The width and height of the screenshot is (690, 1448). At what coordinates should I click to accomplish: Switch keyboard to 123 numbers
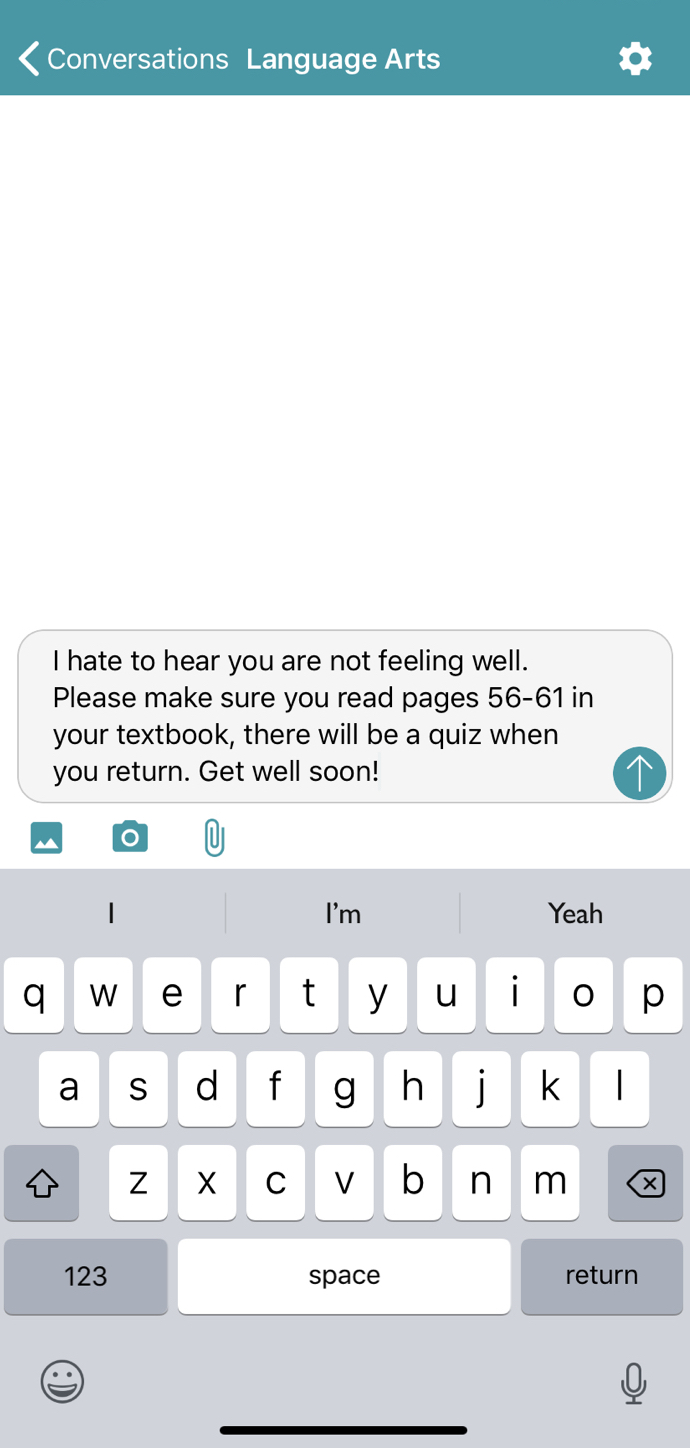point(86,1276)
